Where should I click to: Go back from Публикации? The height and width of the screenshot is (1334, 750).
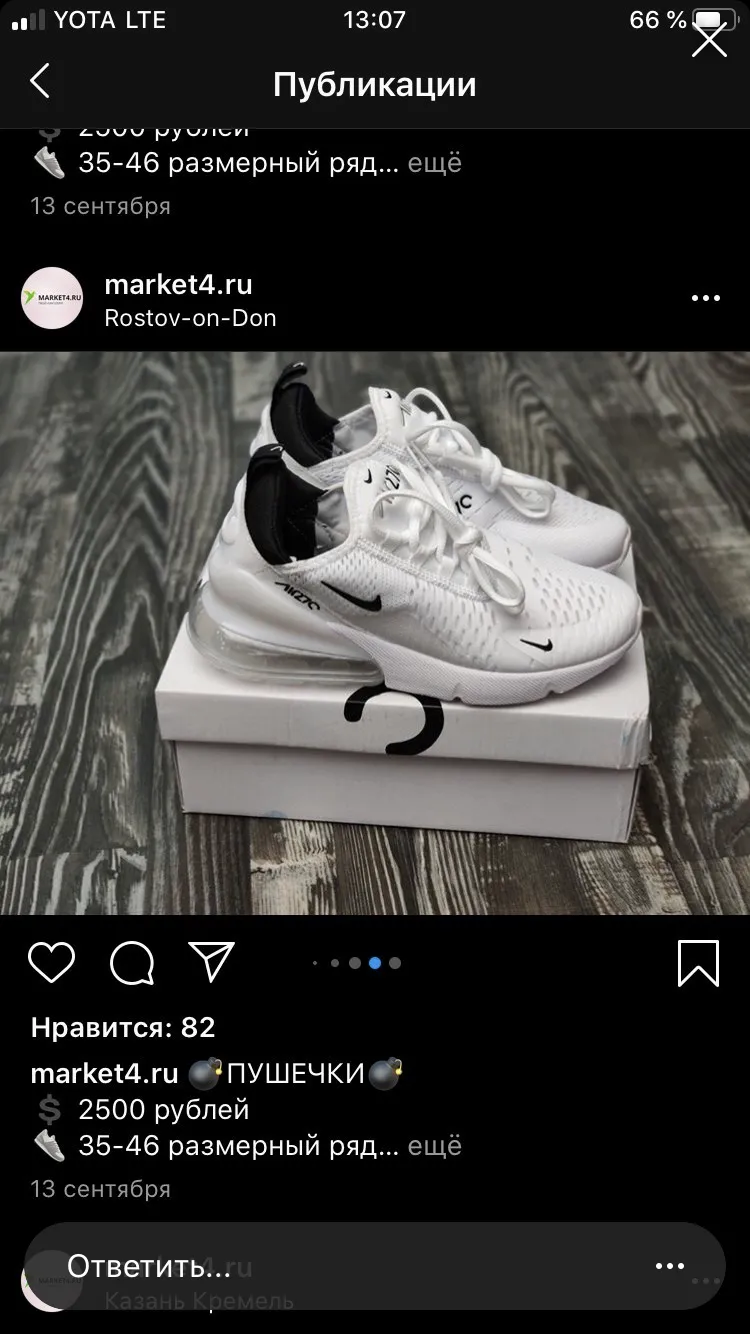click(x=40, y=82)
